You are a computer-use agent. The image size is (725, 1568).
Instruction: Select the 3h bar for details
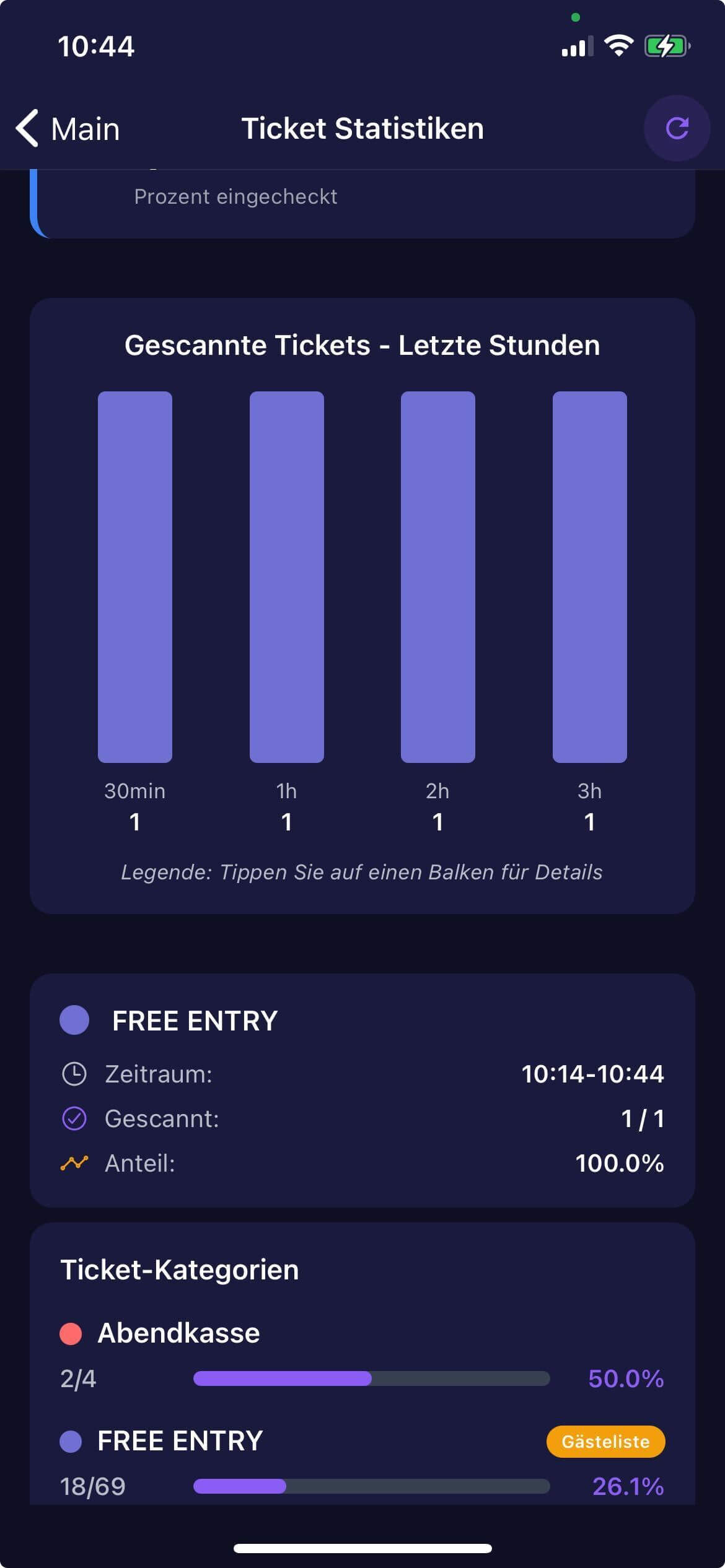point(589,577)
